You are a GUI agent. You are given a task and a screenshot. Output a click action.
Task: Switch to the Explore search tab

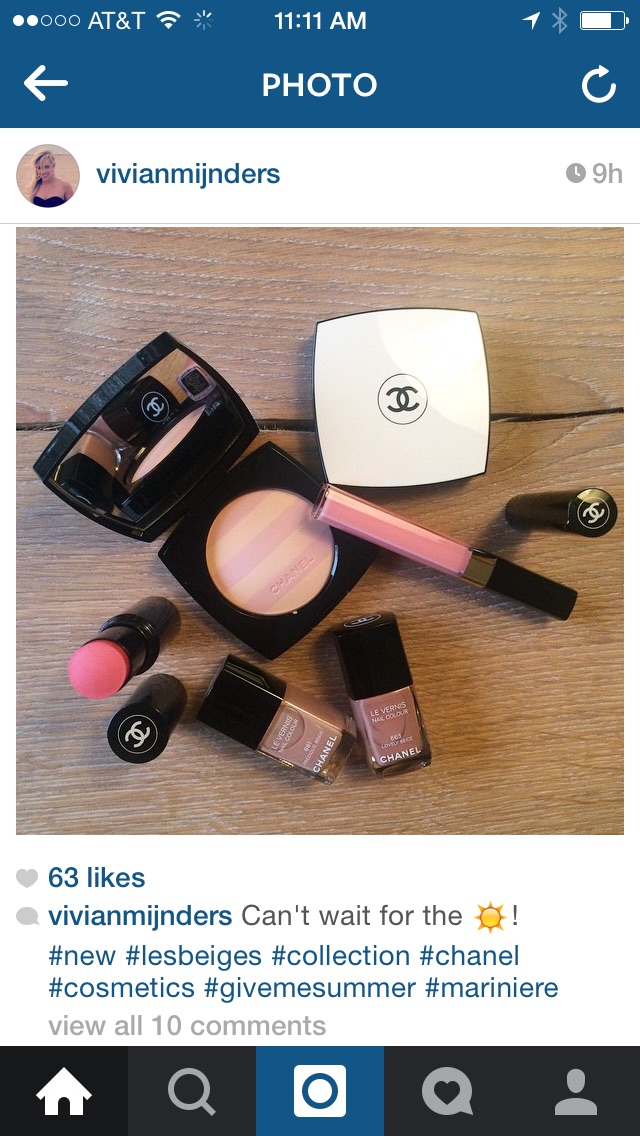click(192, 1091)
